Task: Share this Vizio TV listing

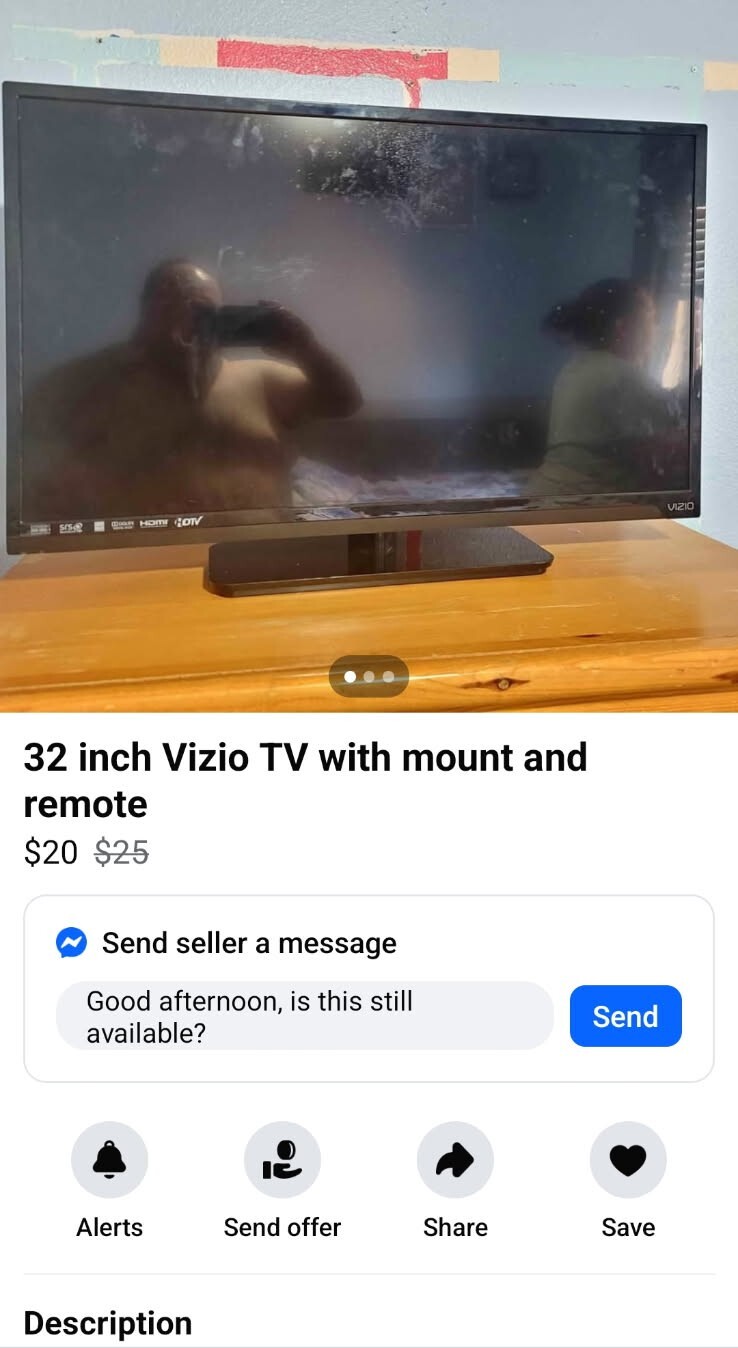Action: 455,1160
